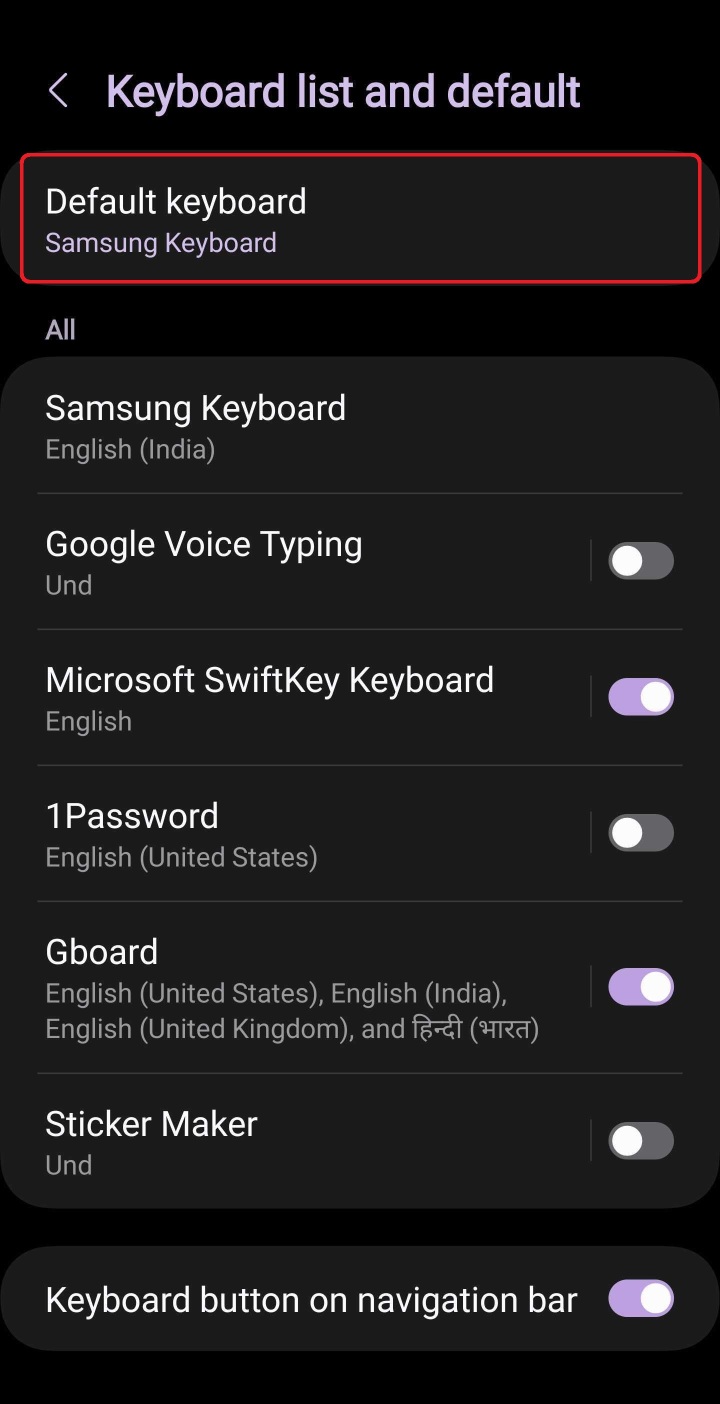
Task: Enable Google Voice Typing toggle
Action: 641,561
